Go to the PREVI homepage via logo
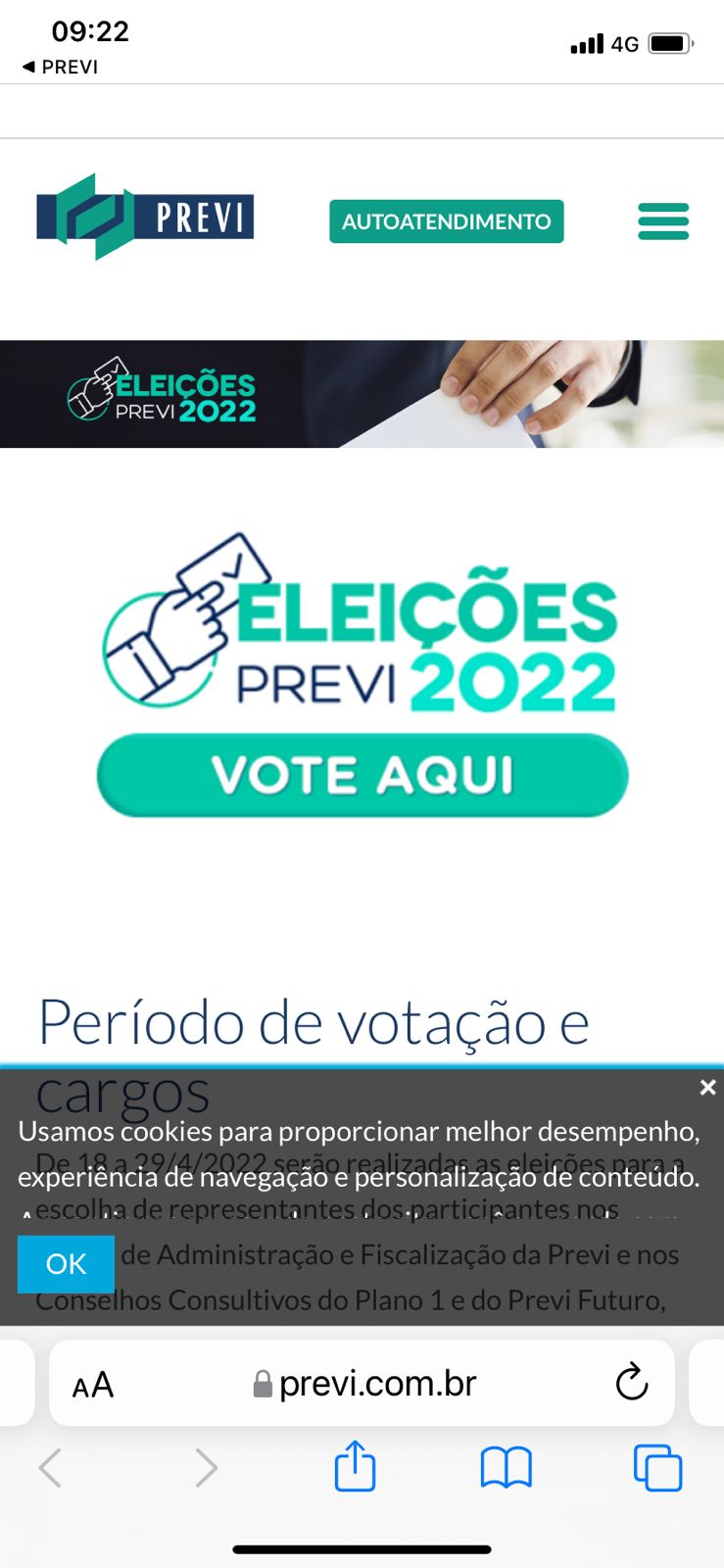The height and width of the screenshot is (1568, 724). [145, 218]
